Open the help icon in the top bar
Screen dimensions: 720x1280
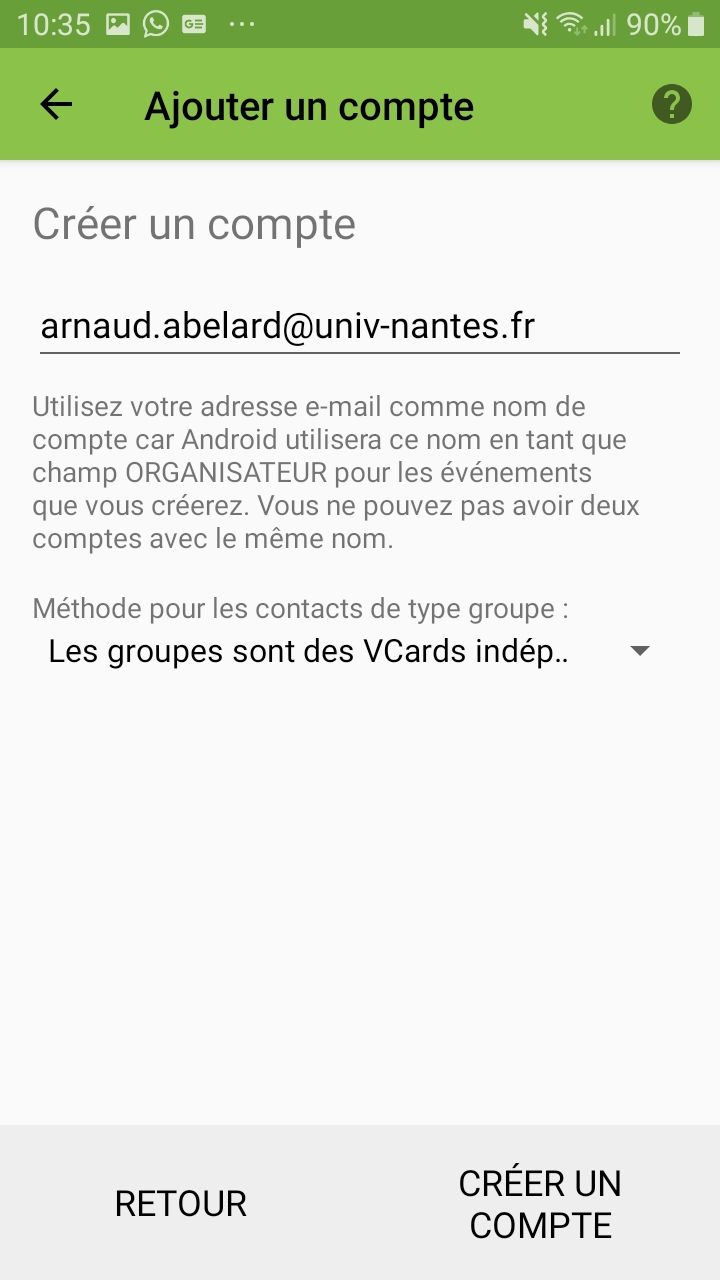[672, 103]
